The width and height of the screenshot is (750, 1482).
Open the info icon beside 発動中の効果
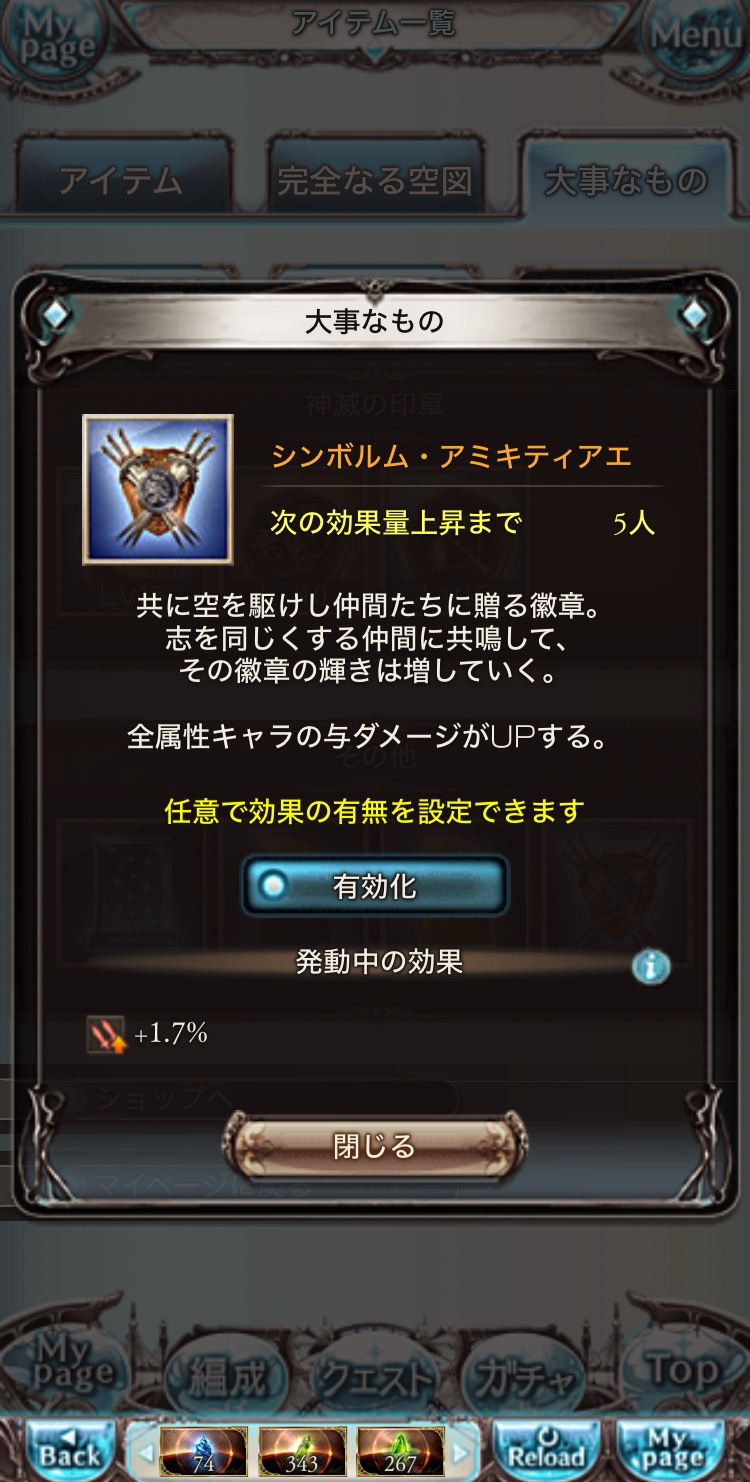(651, 966)
